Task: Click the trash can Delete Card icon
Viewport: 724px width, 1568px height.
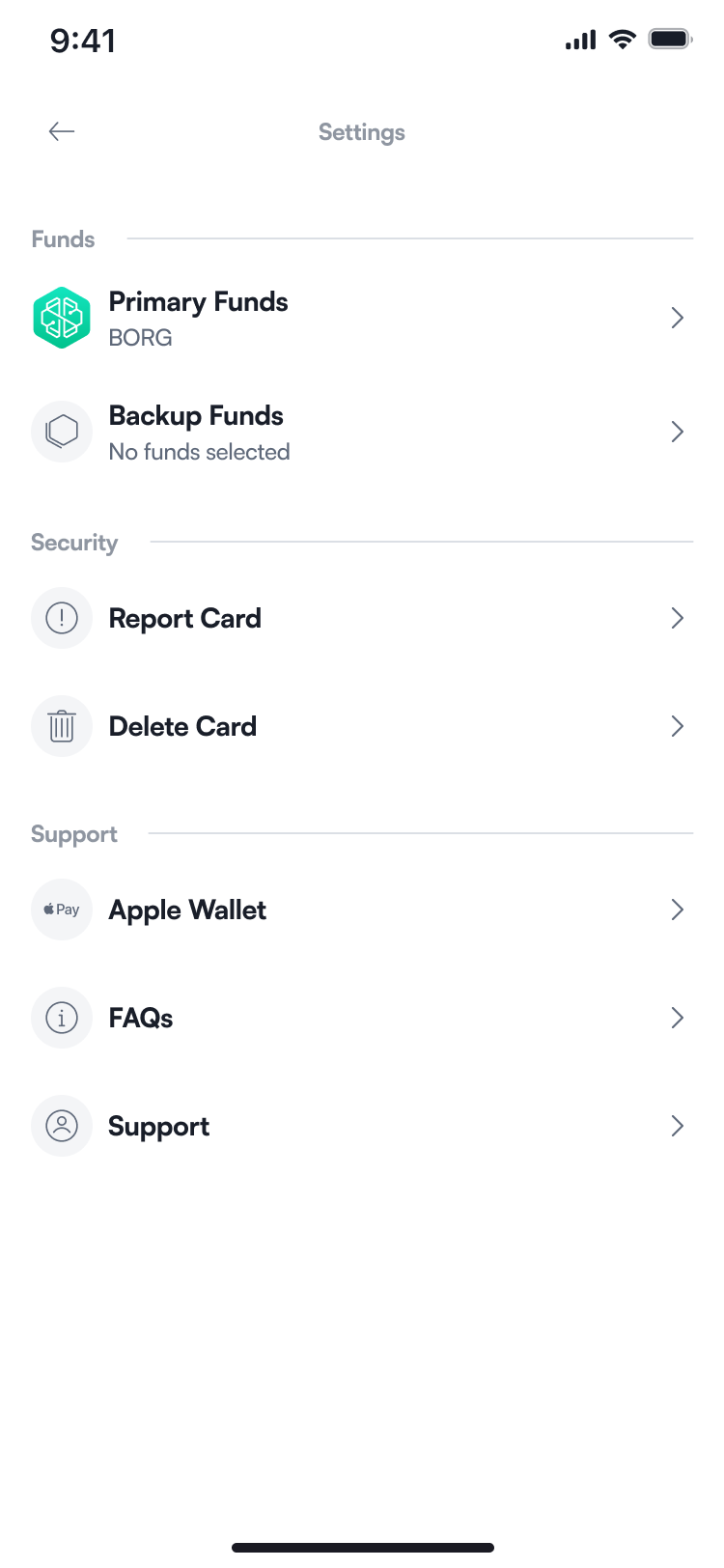Action: (x=62, y=726)
